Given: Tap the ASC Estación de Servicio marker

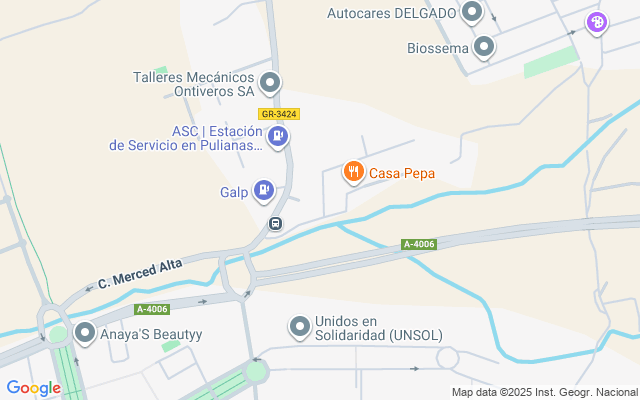Looking at the screenshot, I should 279,135.
